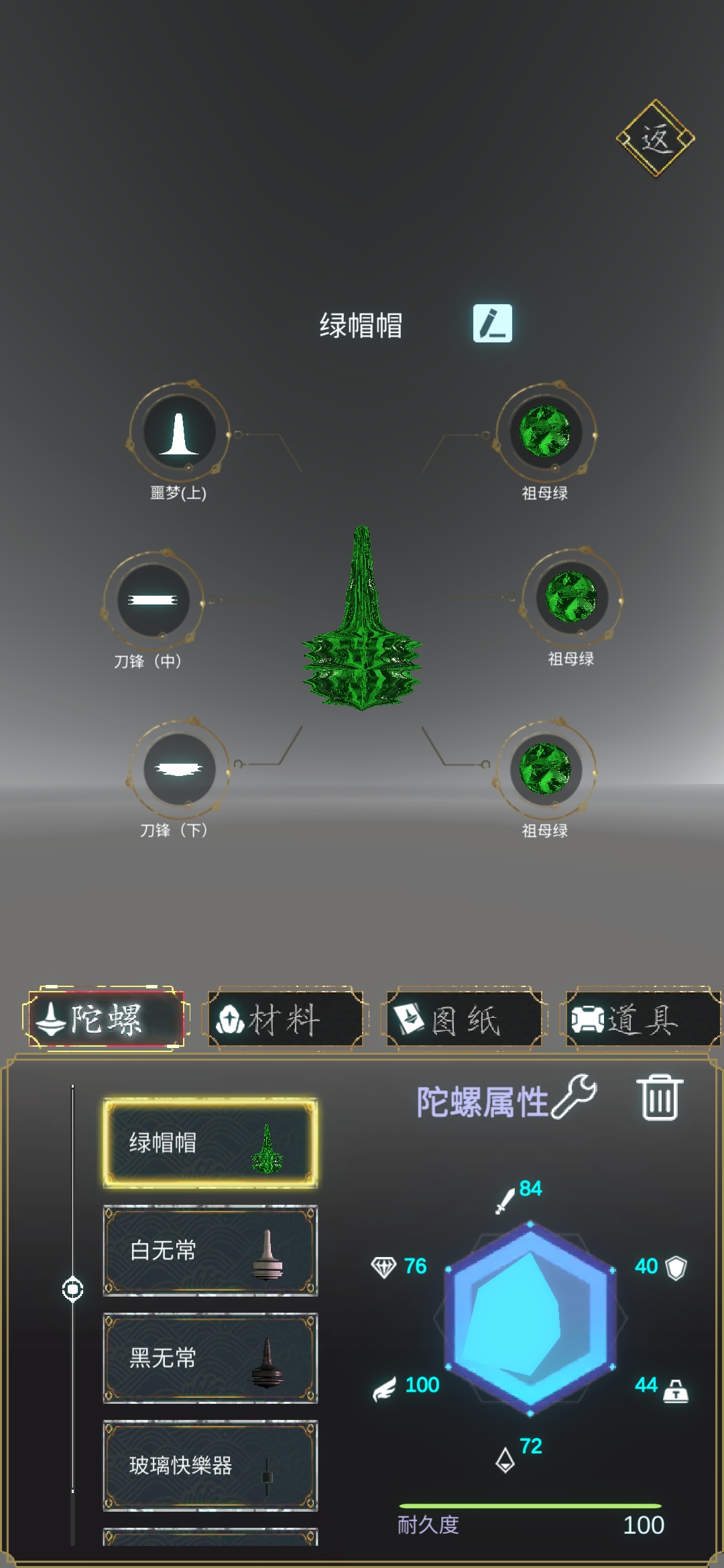The width and height of the screenshot is (724, 1568).
Task: Select the 祖母绿 material for the middle part
Action: pyautogui.click(x=571, y=598)
